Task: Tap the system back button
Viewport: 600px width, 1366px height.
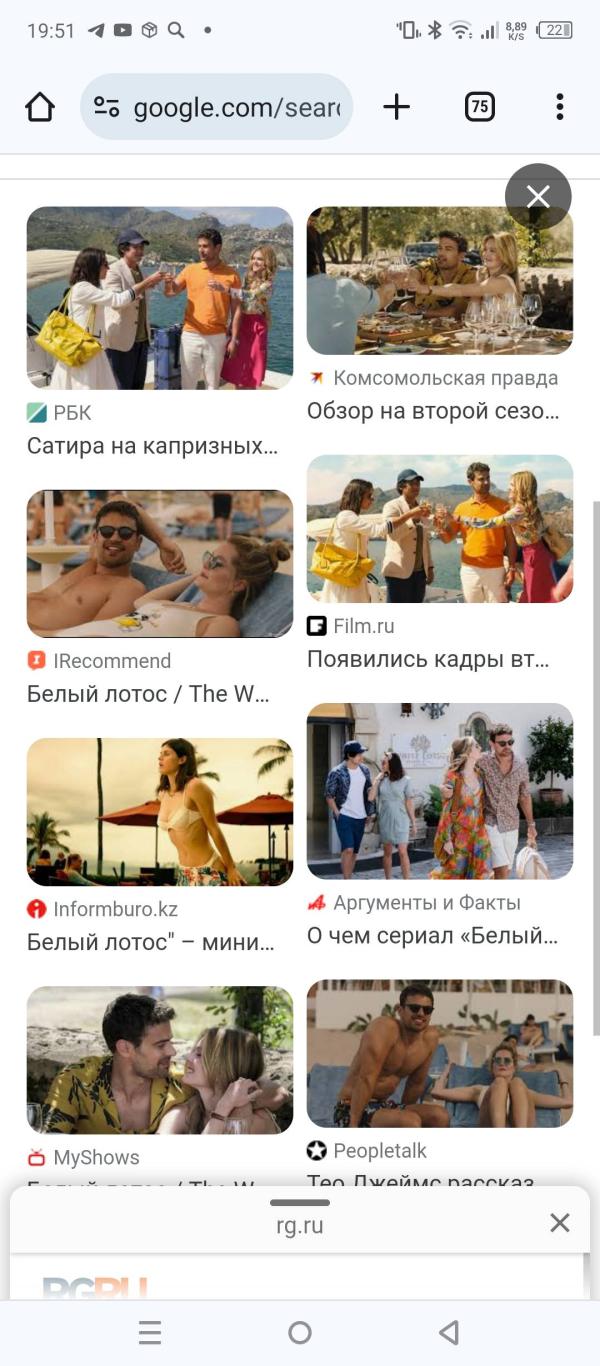Action: pos(449,1332)
